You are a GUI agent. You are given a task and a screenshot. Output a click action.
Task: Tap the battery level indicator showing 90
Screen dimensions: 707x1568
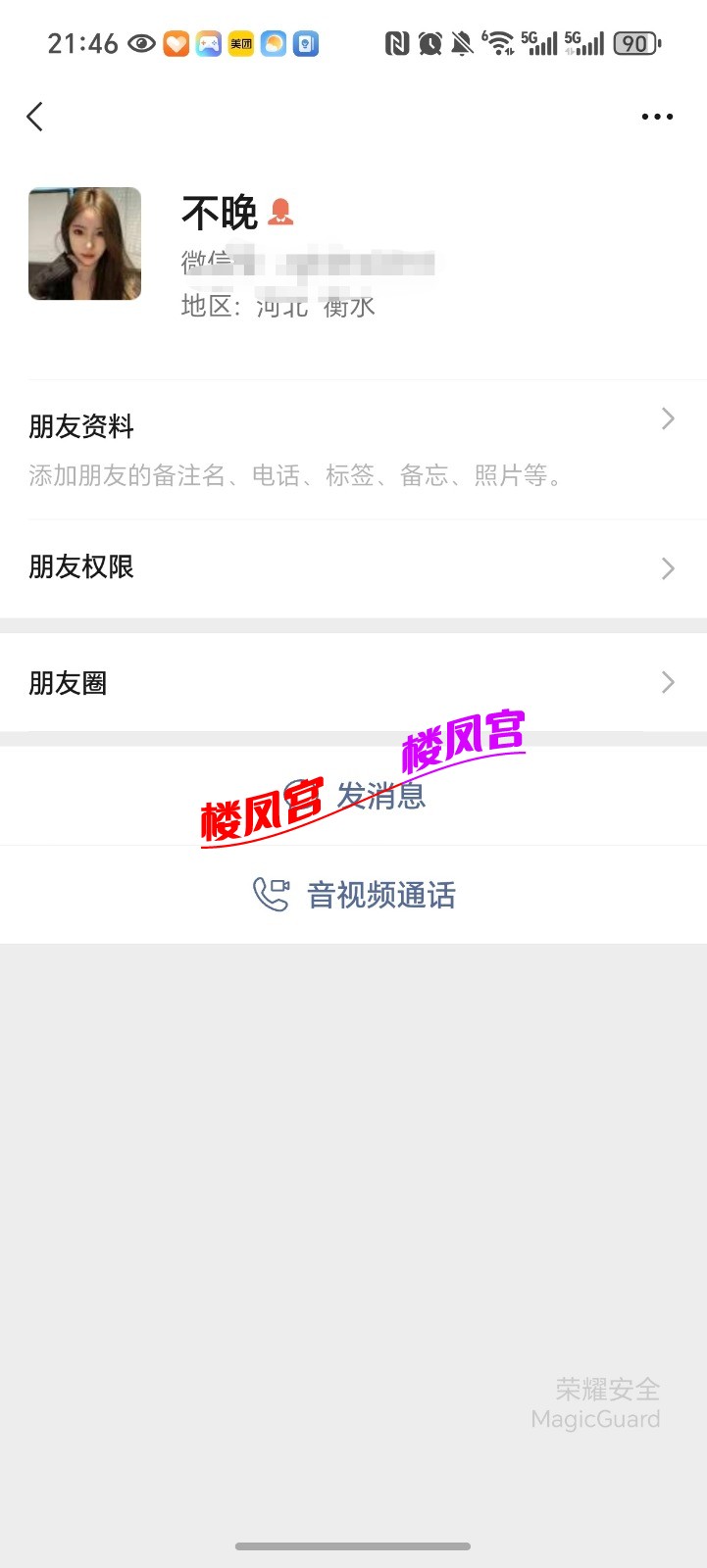coord(633,43)
